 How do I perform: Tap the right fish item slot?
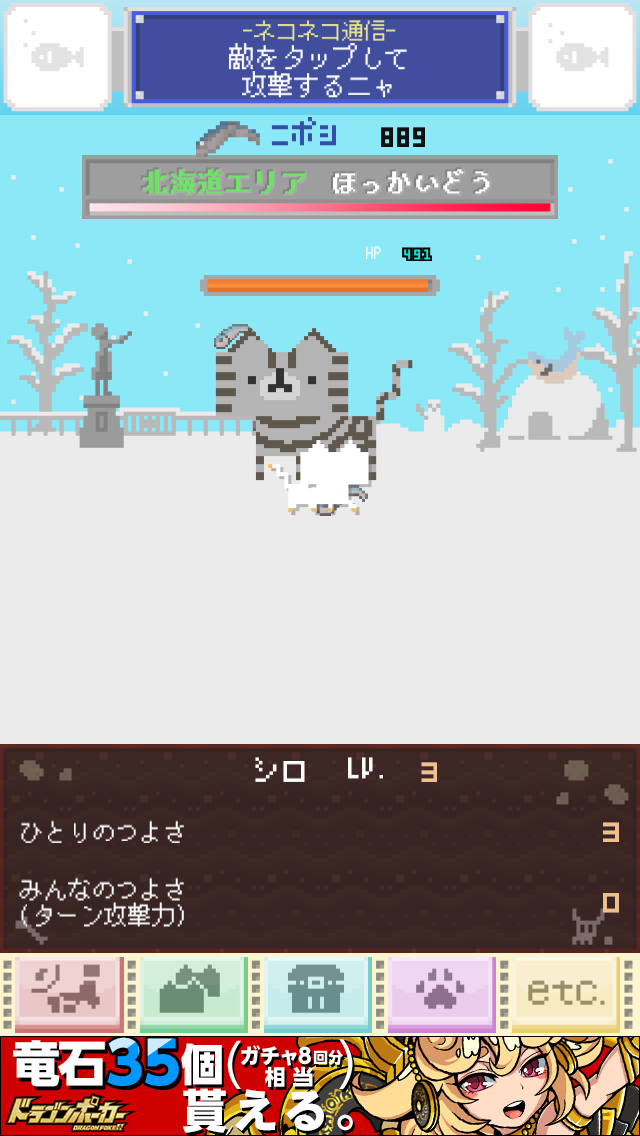pyautogui.click(x=583, y=57)
